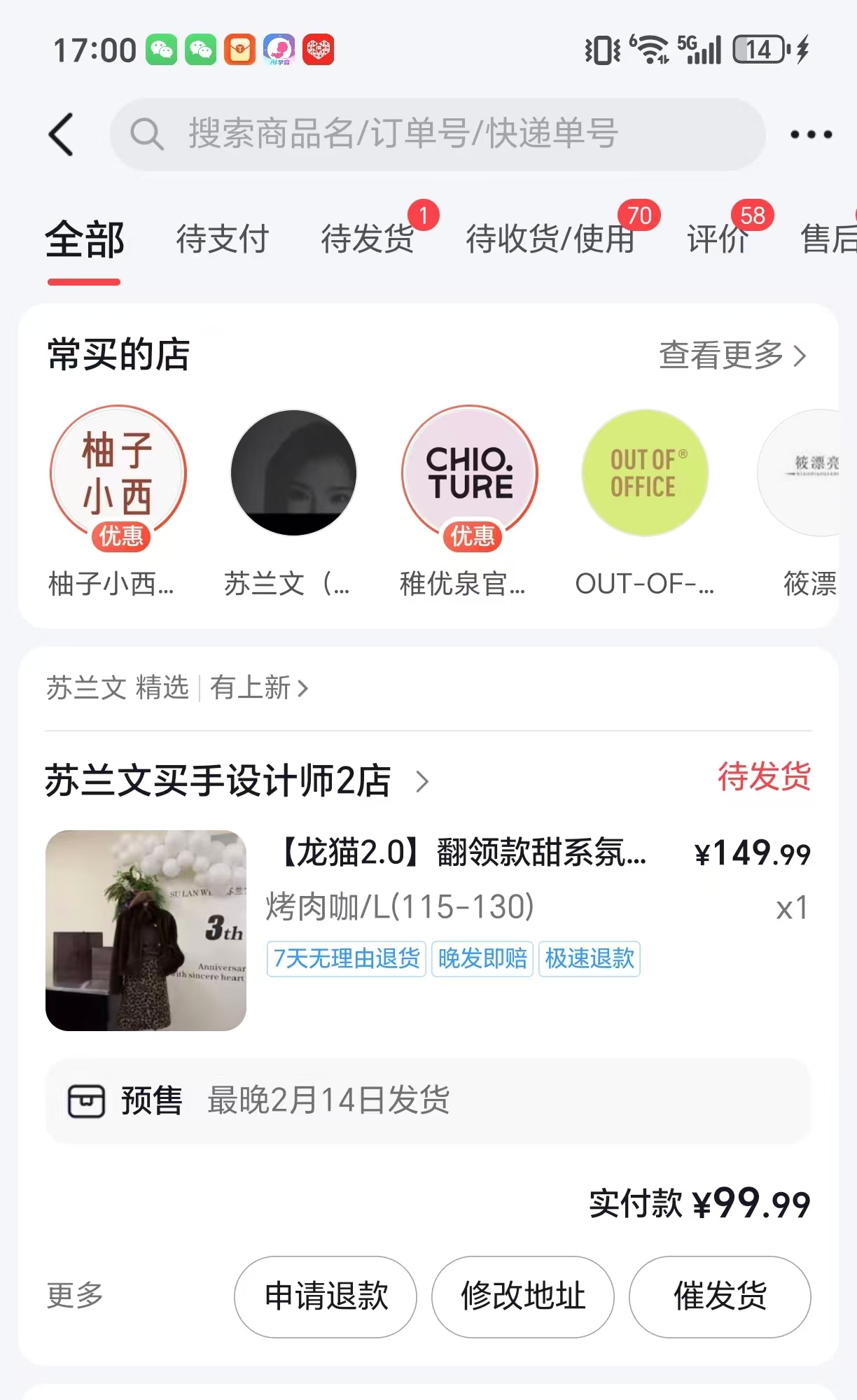Select the 评价 tab
The image size is (857, 1400).
click(718, 239)
